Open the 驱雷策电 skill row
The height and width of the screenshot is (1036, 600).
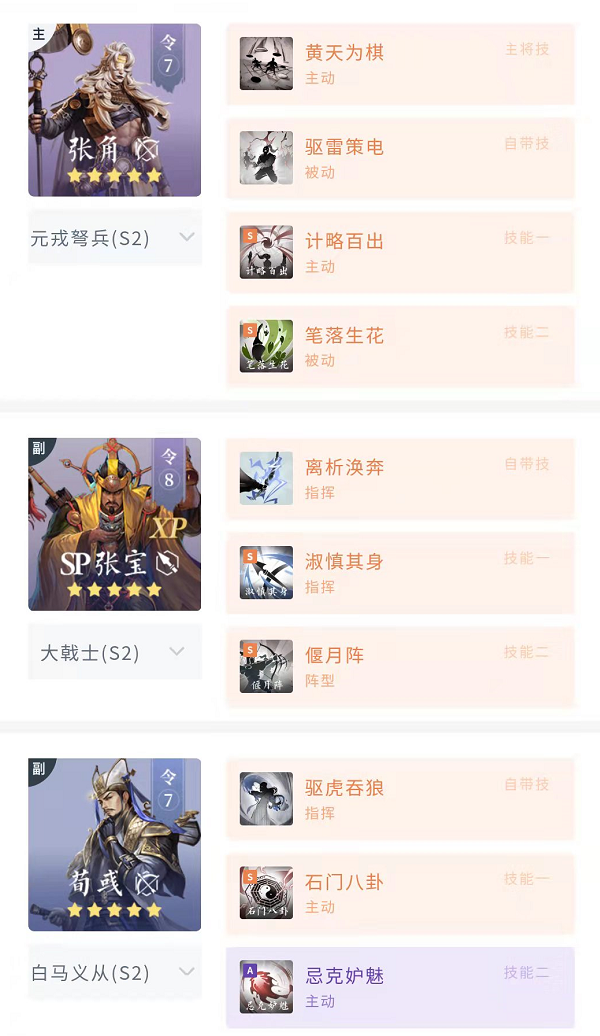400,158
